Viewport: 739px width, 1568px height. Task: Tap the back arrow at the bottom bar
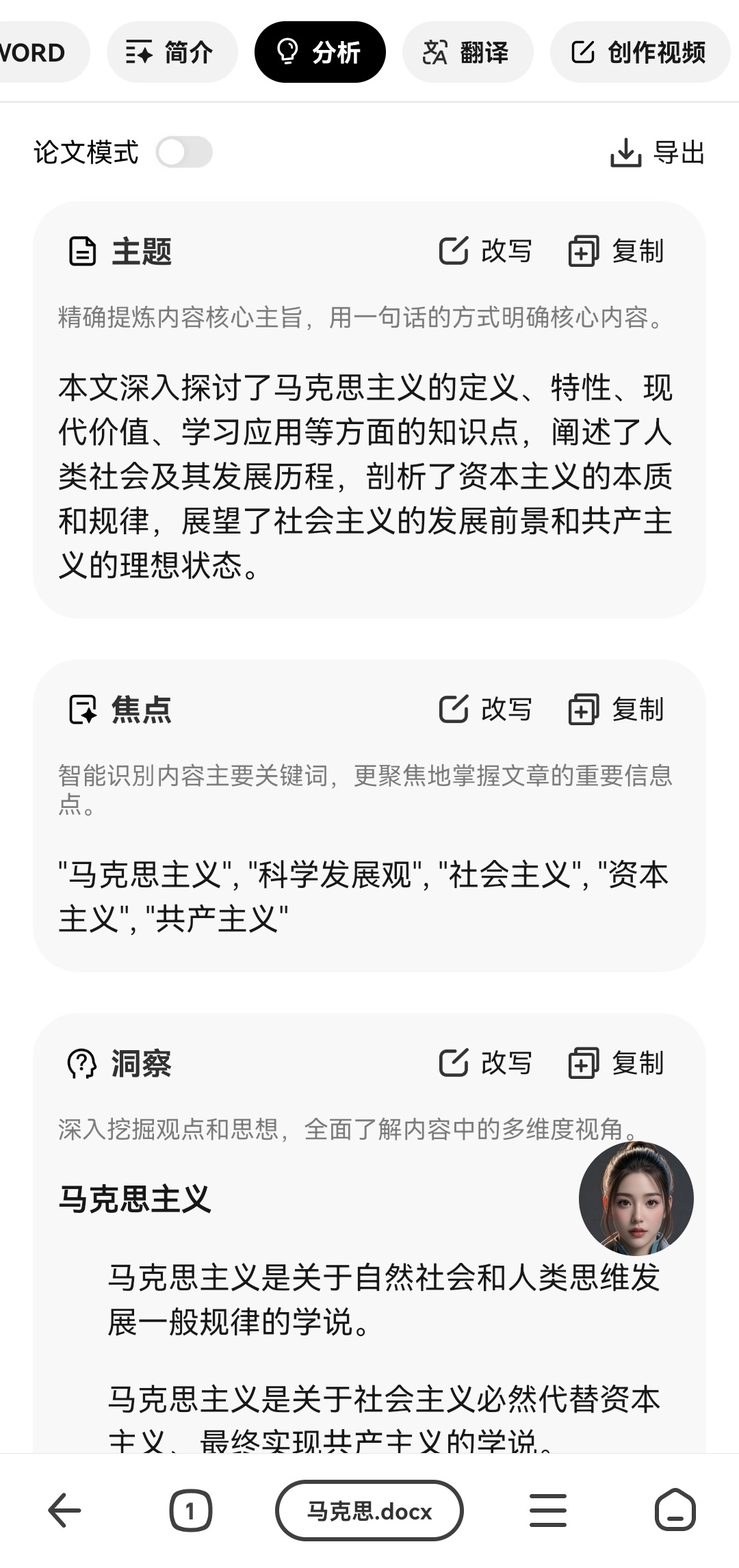point(64,1512)
